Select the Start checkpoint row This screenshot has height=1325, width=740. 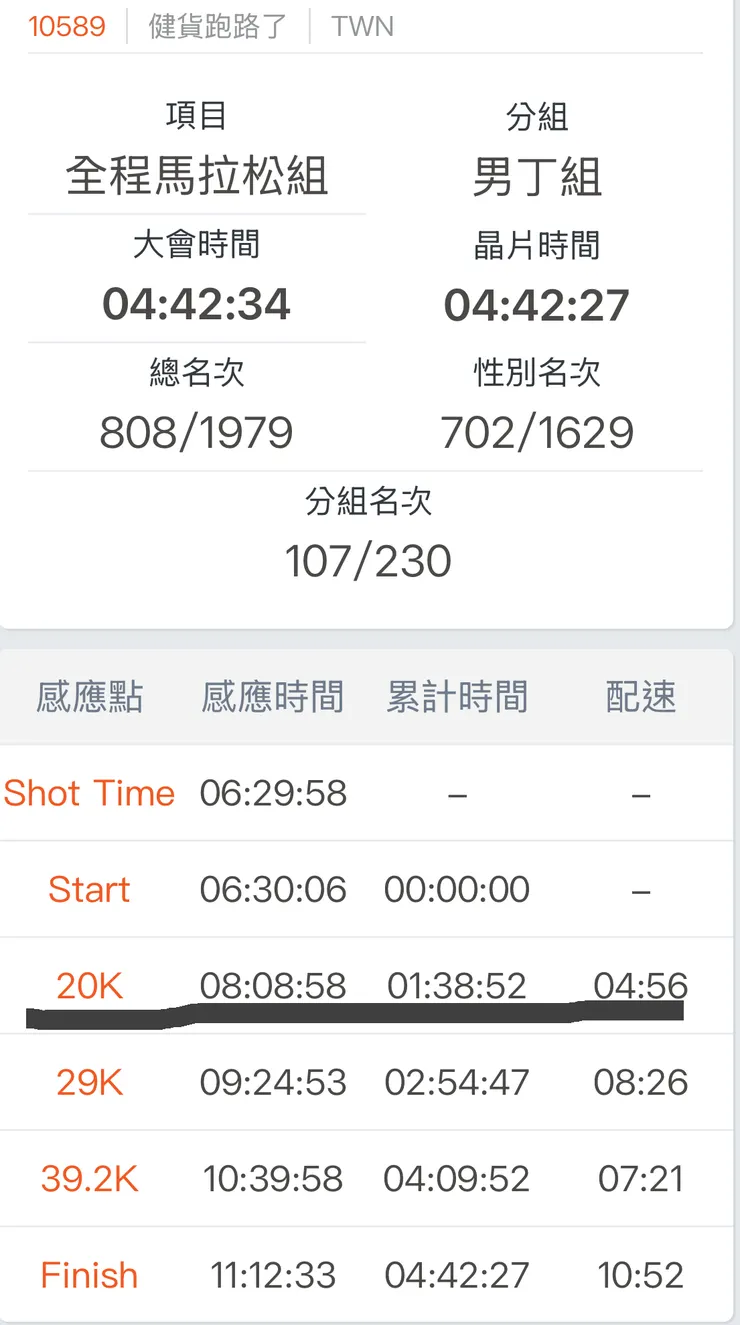point(89,889)
